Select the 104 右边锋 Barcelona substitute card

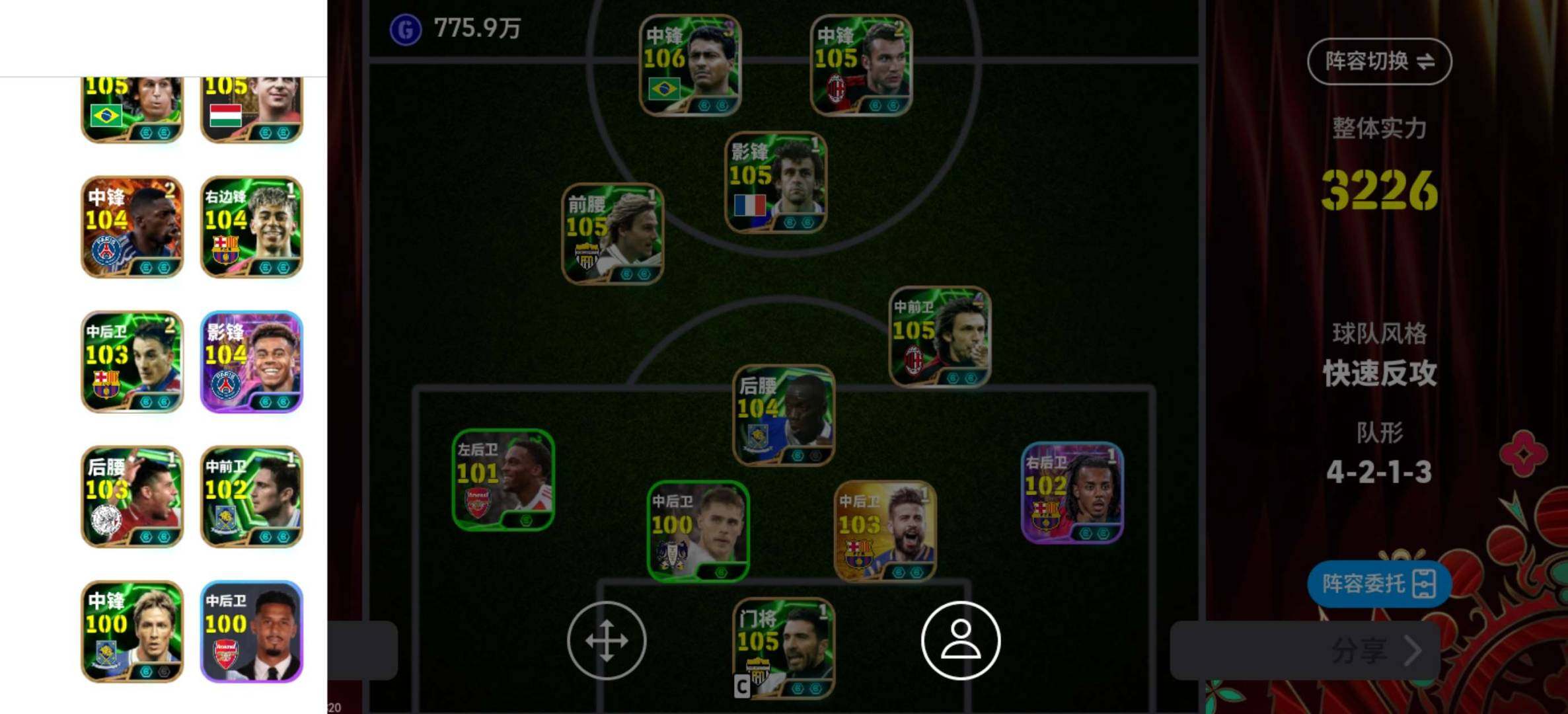point(251,227)
